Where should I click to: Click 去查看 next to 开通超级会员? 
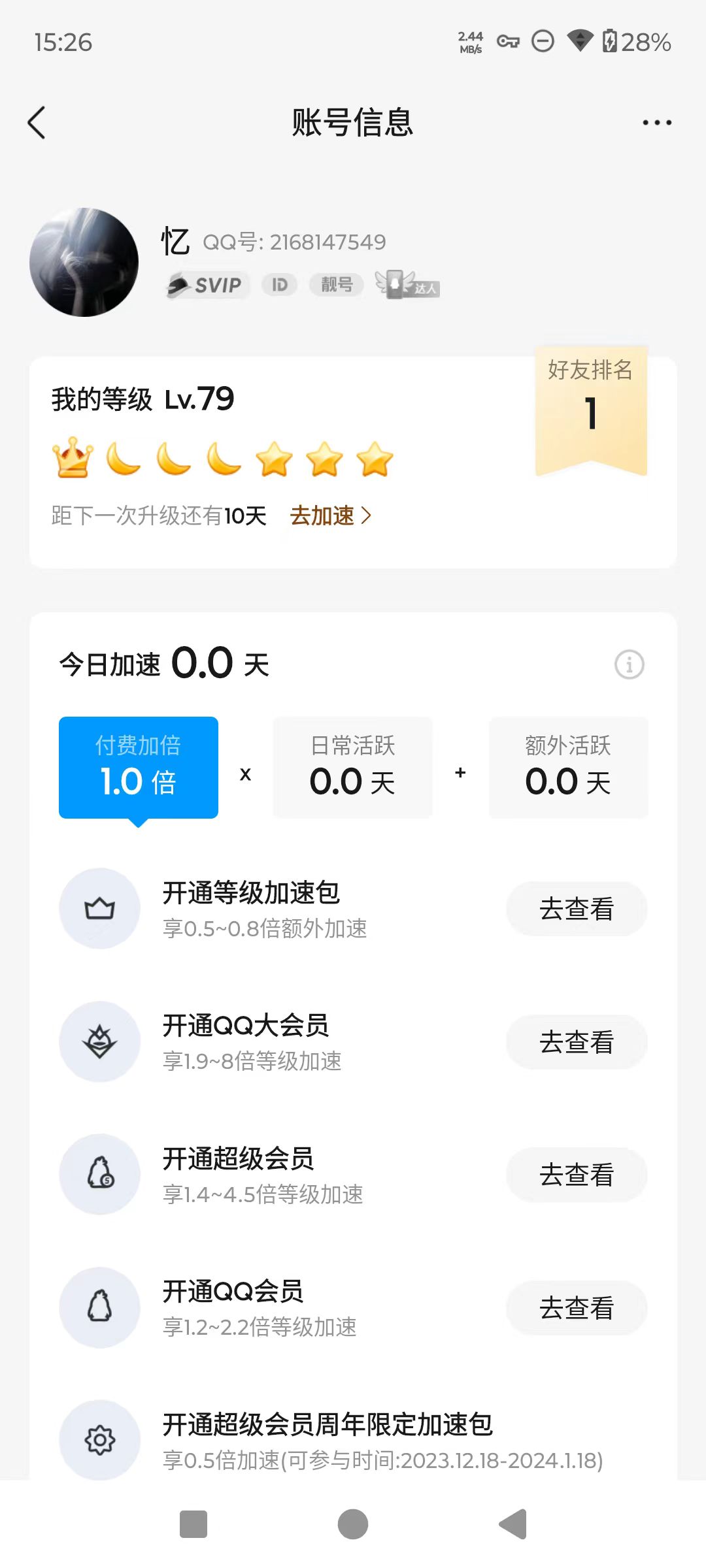576,1174
